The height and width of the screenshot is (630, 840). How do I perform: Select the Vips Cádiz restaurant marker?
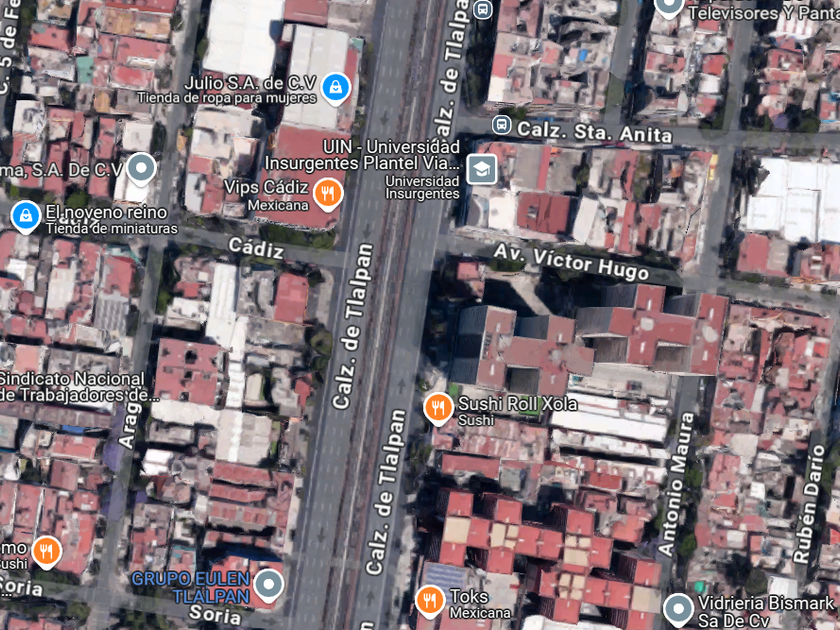[328, 193]
